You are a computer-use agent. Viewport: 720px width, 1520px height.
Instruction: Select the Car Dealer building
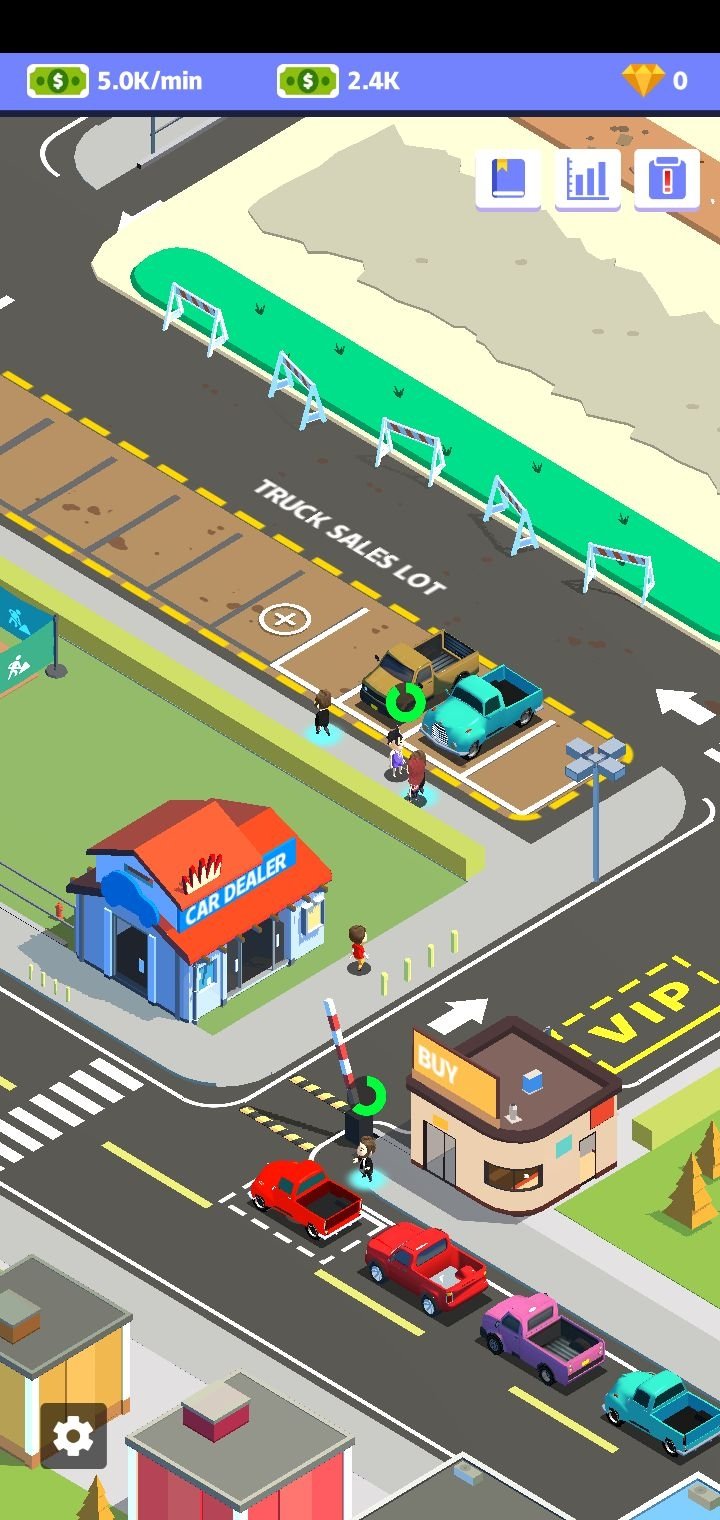[x=198, y=908]
